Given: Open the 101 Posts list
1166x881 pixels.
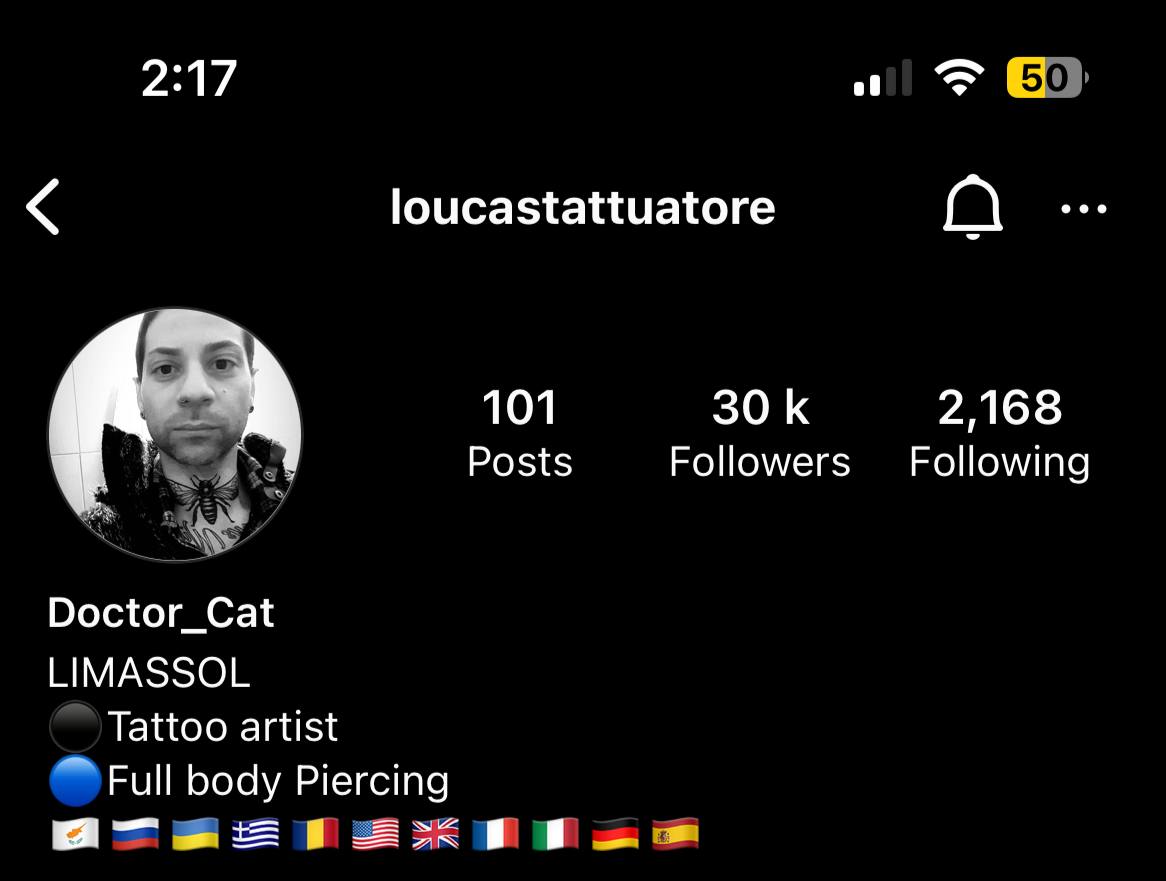Looking at the screenshot, I should pyautogui.click(x=520, y=433).
